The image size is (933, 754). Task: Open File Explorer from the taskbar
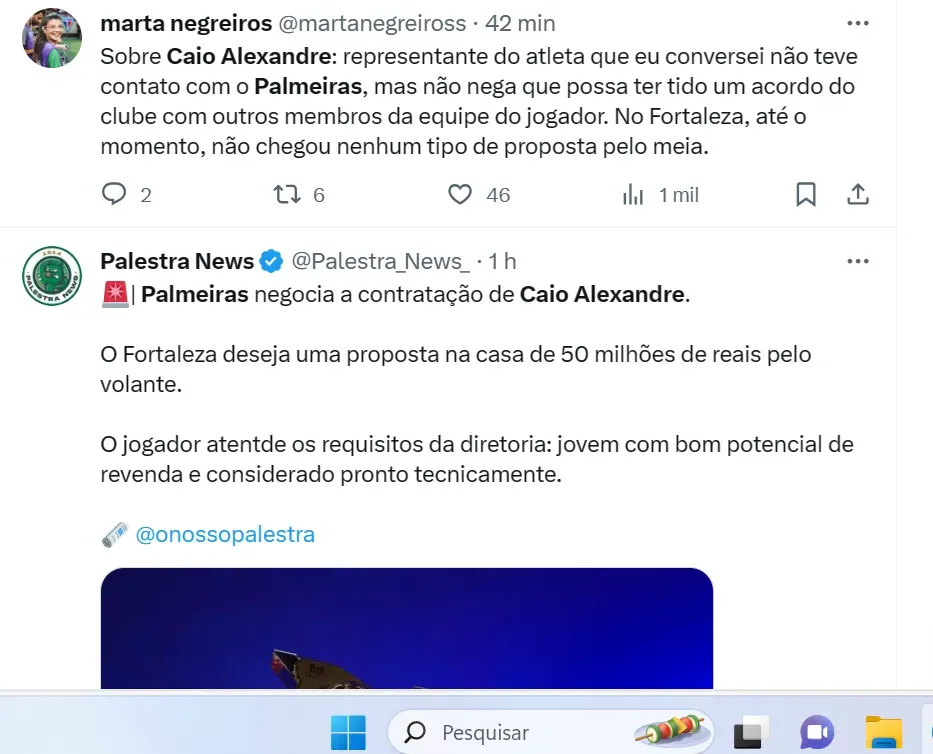coord(883,732)
